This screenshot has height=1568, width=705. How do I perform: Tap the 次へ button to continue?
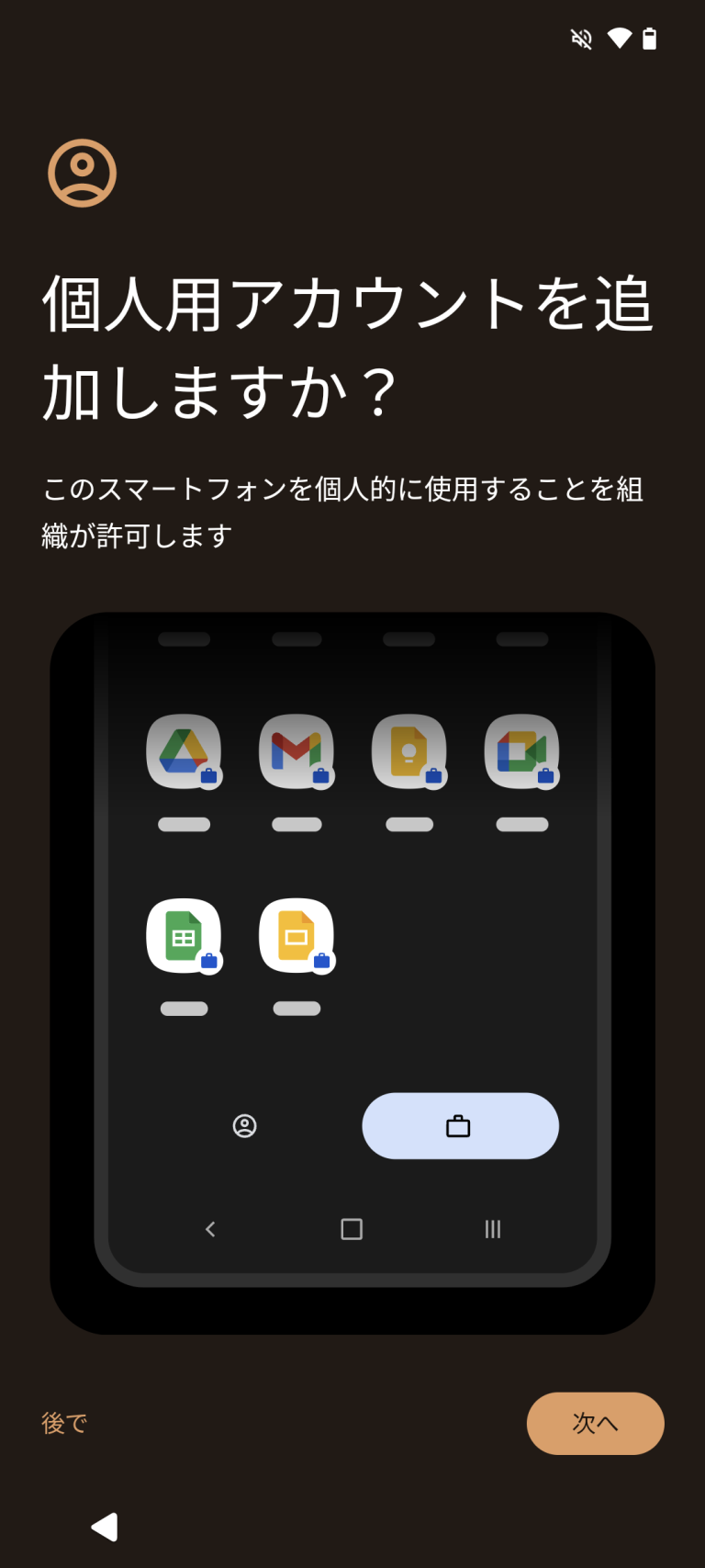(595, 1423)
